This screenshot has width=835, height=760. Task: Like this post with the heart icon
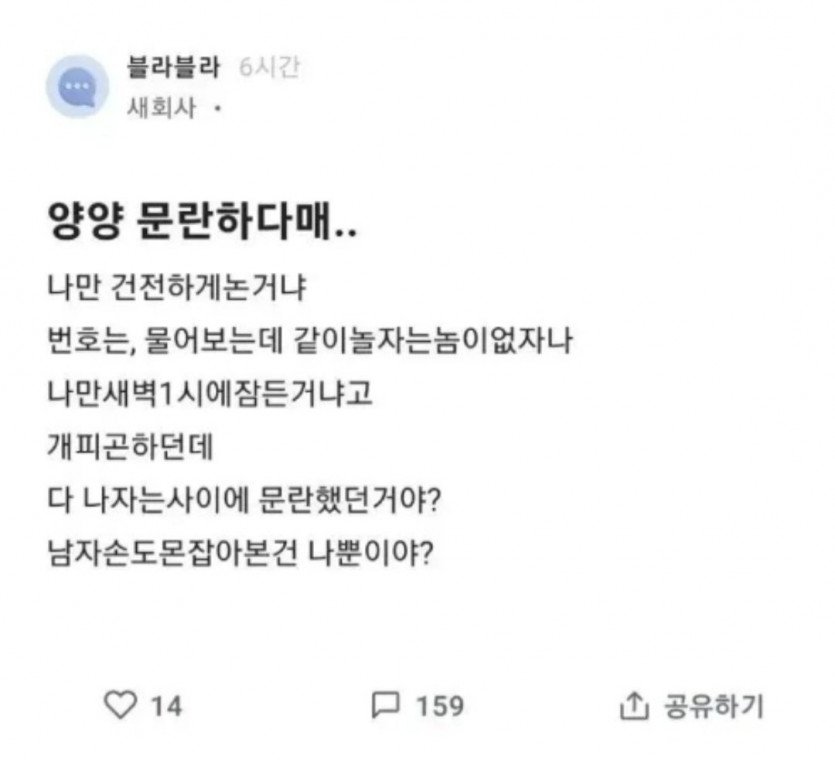pos(120,706)
